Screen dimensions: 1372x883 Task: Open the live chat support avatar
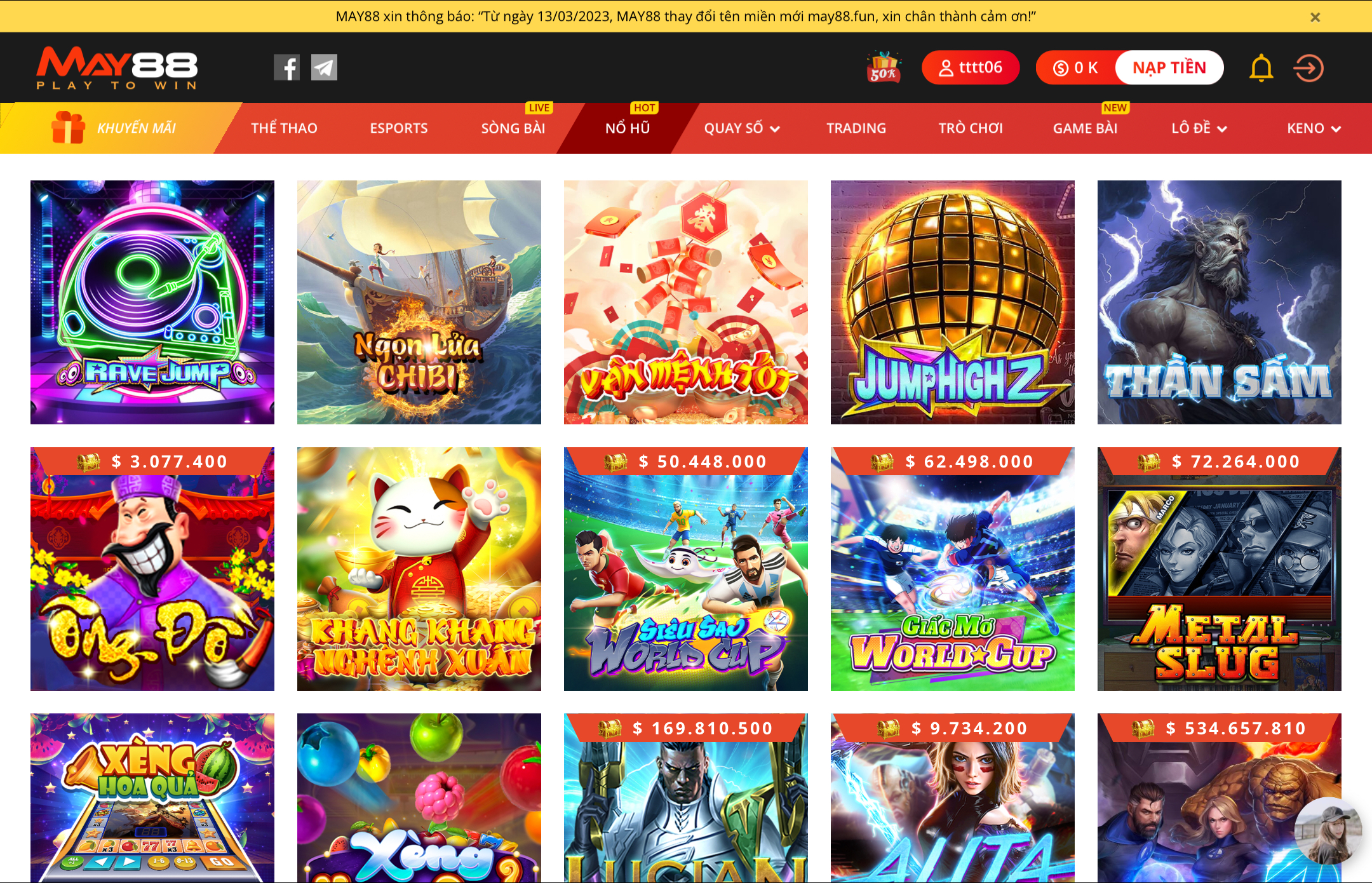click(1328, 832)
